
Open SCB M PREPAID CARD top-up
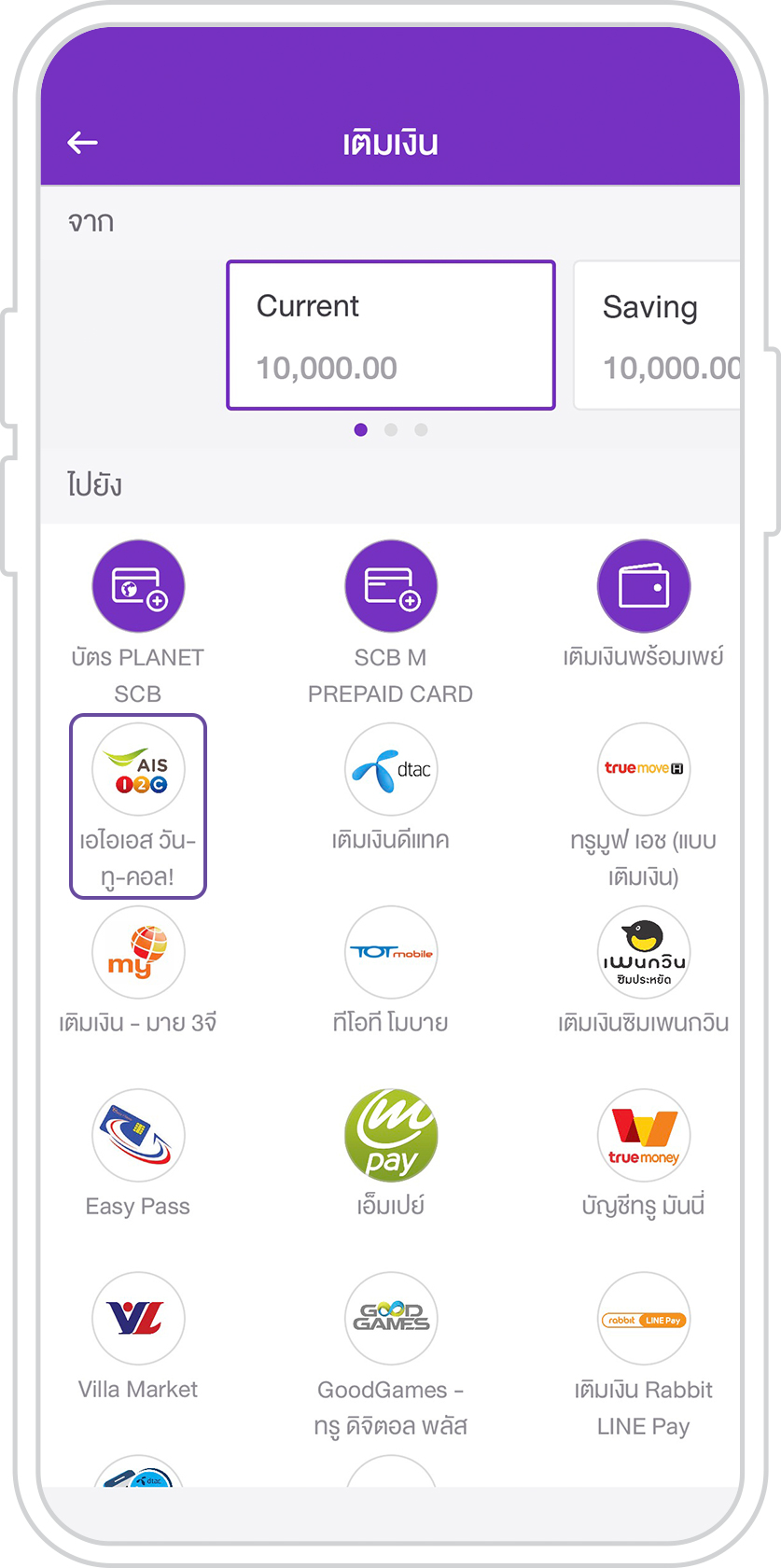[391, 622]
